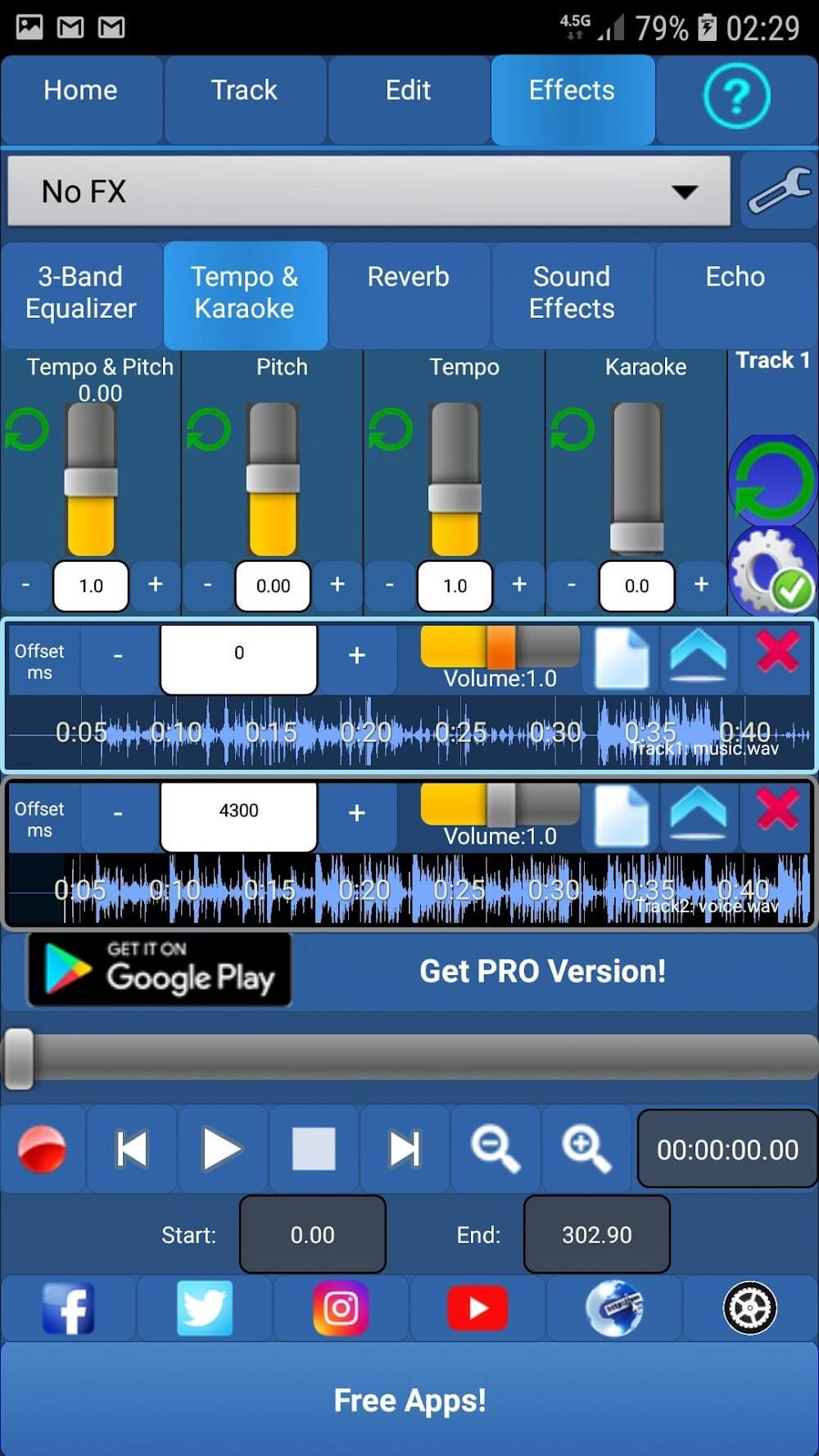Open the help question mark icon
Viewport: 819px width, 1456px height.
tap(735, 97)
